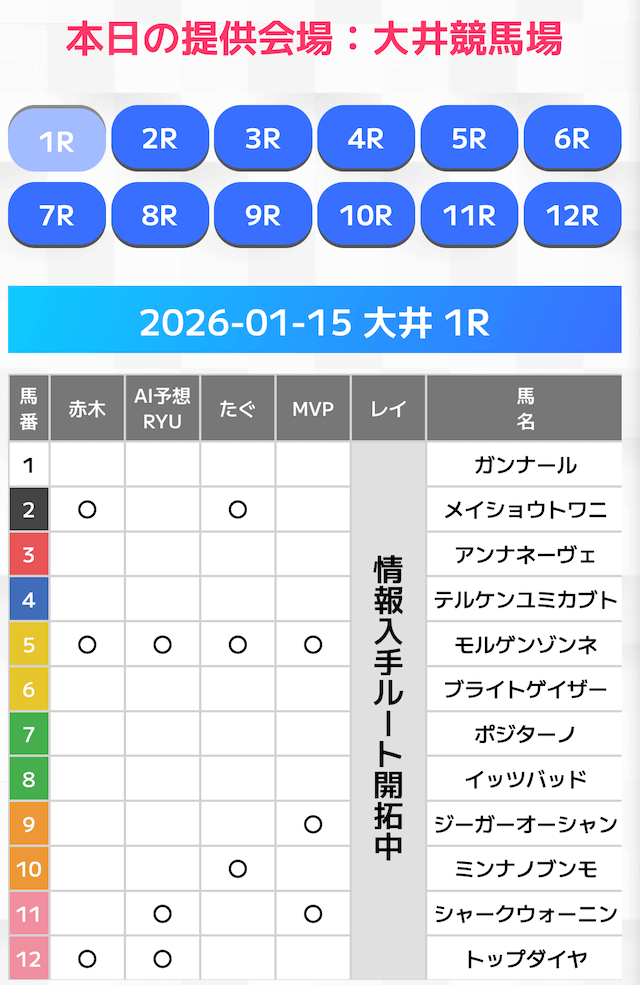Image resolution: width=640 pixels, height=985 pixels.
Task: Choose the 8R button
Action: tap(160, 214)
